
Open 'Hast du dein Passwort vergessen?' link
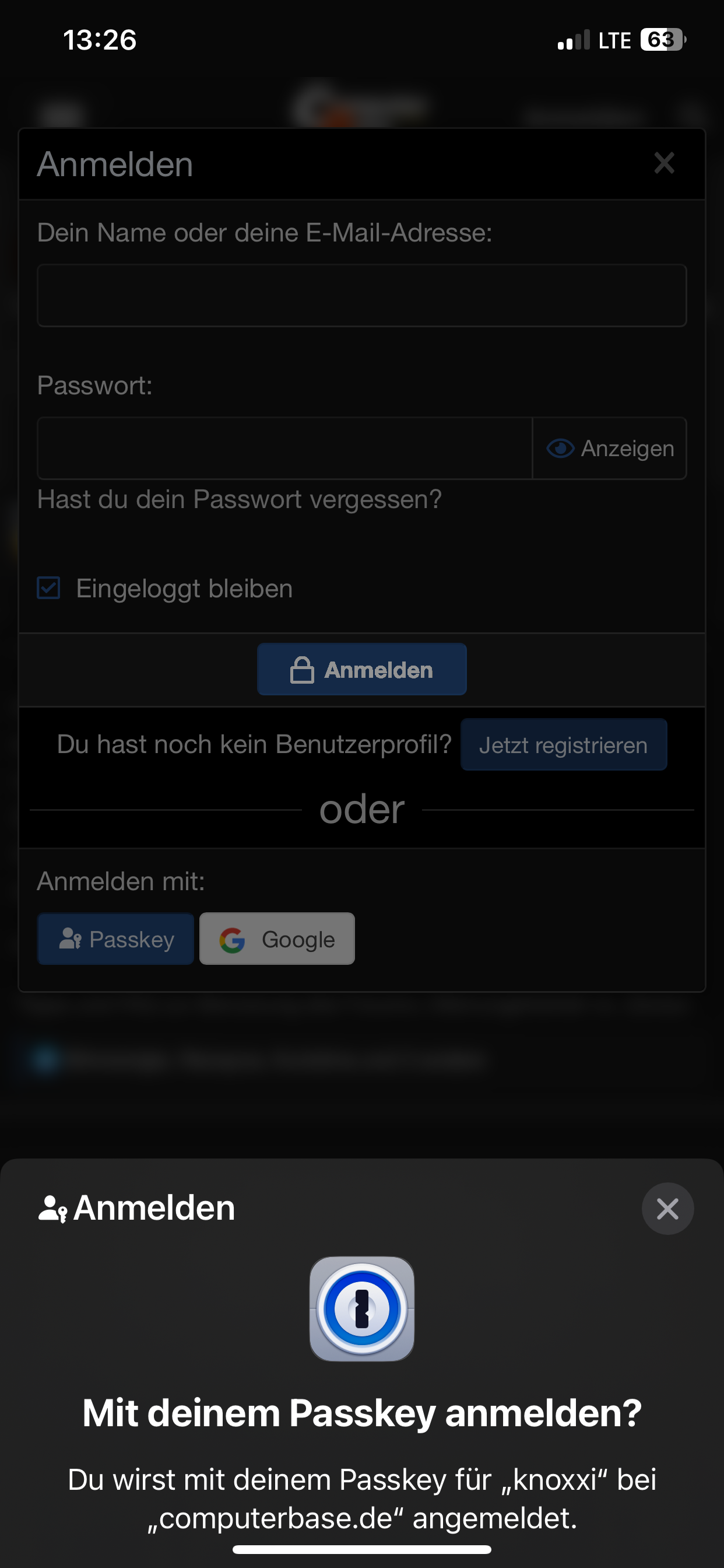tap(239, 499)
